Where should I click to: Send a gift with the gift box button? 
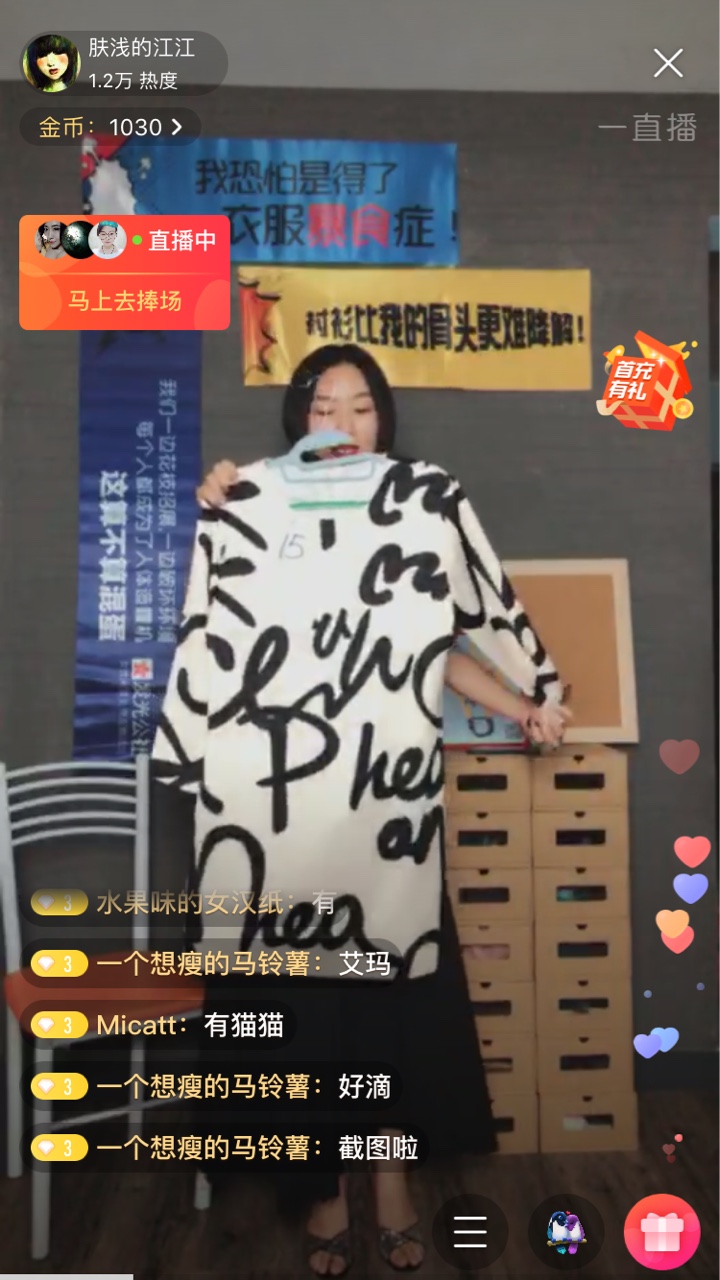click(661, 1232)
